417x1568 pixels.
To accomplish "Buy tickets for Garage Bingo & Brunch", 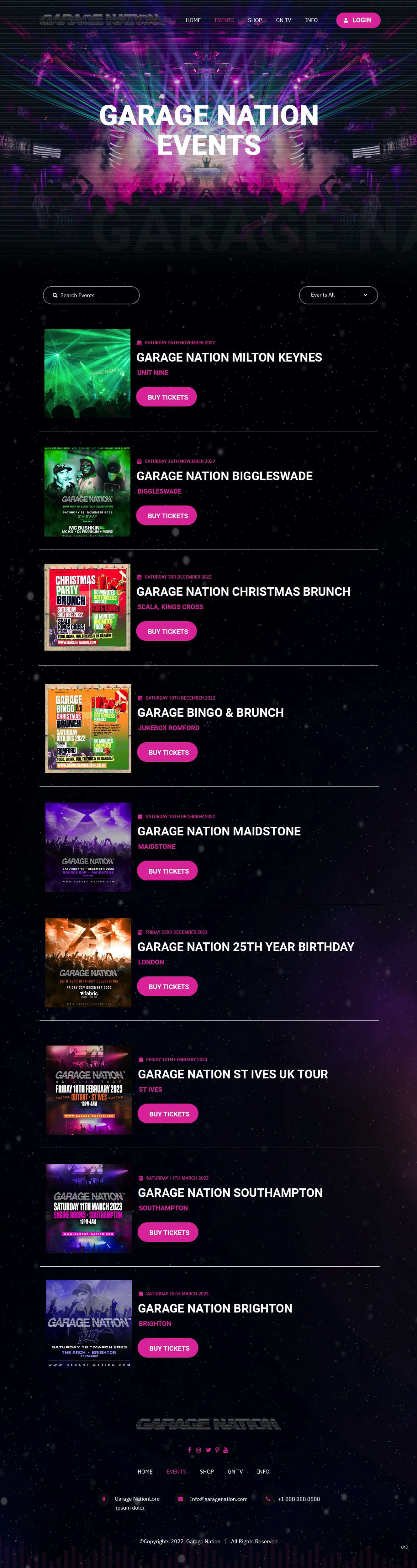I will (168, 752).
